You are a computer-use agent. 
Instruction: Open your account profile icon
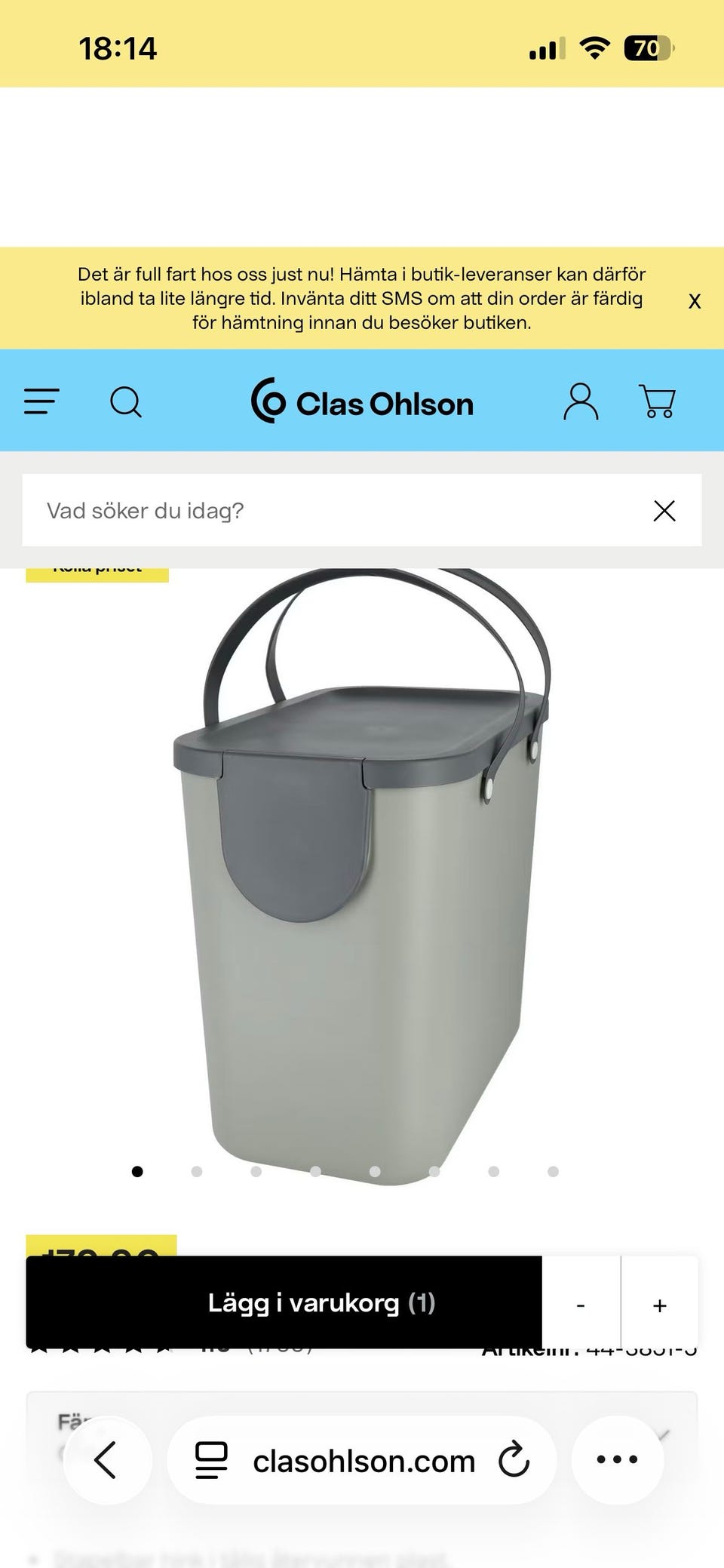pyautogui.click(x=580, y=401)
